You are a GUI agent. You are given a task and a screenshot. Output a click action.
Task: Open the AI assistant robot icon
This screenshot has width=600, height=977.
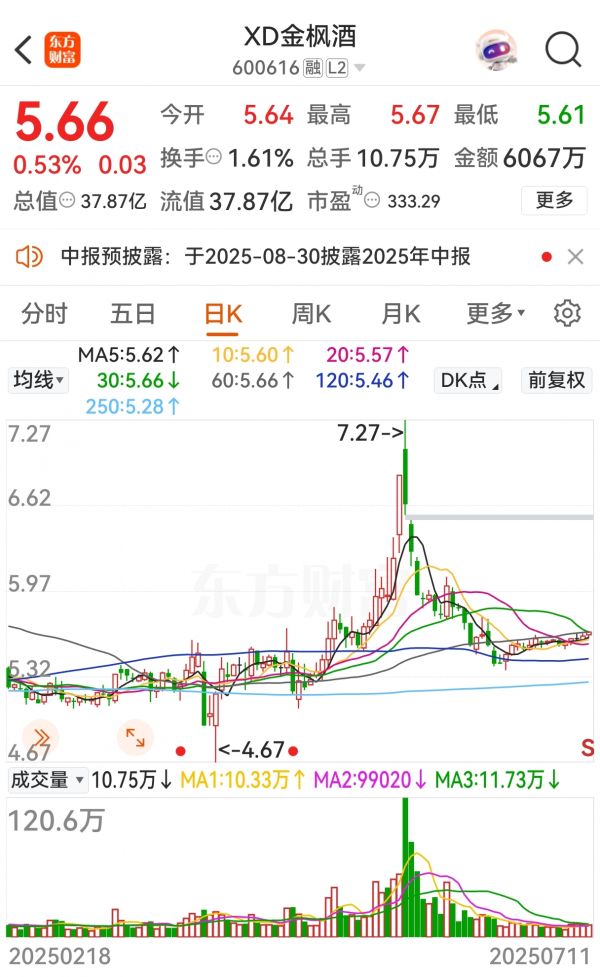[x=495, y=49]
